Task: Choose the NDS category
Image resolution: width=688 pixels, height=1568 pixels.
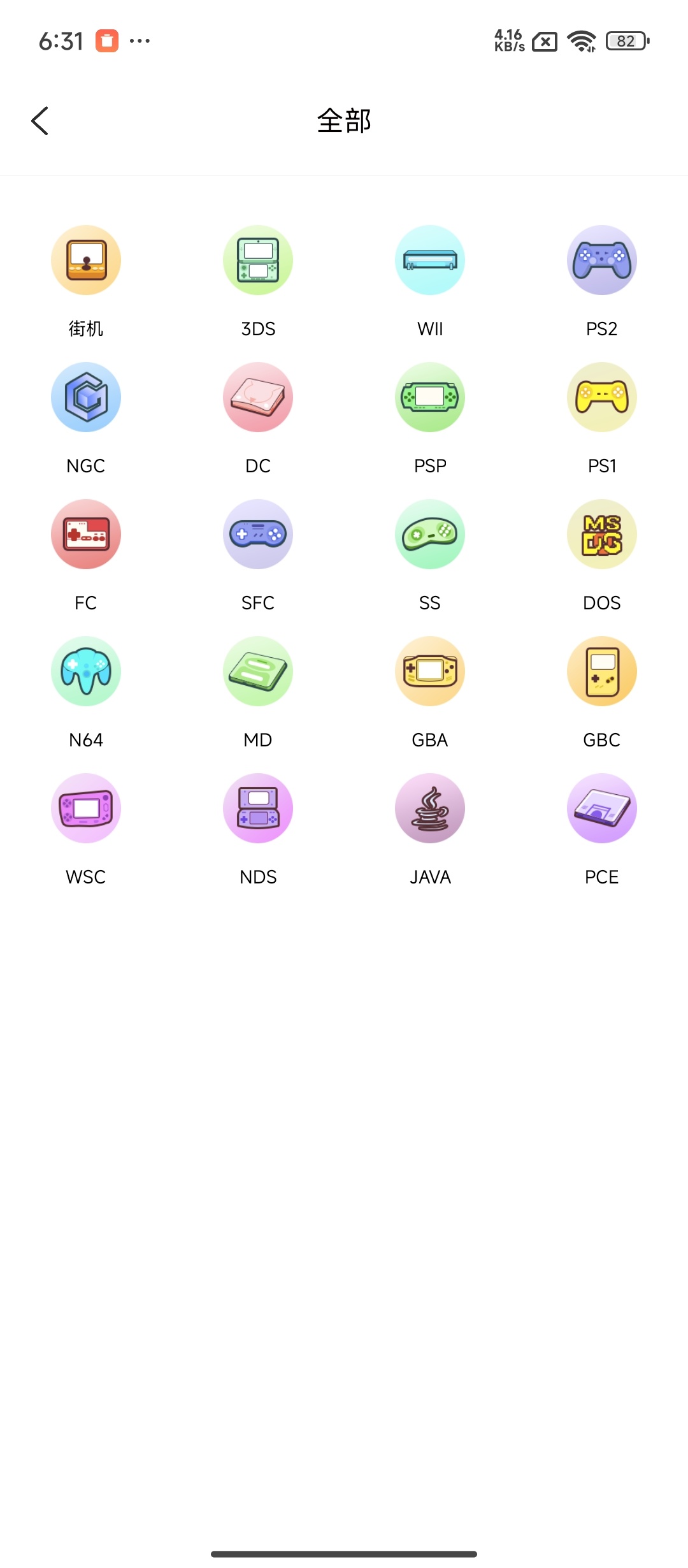Action: coord(258,809)
